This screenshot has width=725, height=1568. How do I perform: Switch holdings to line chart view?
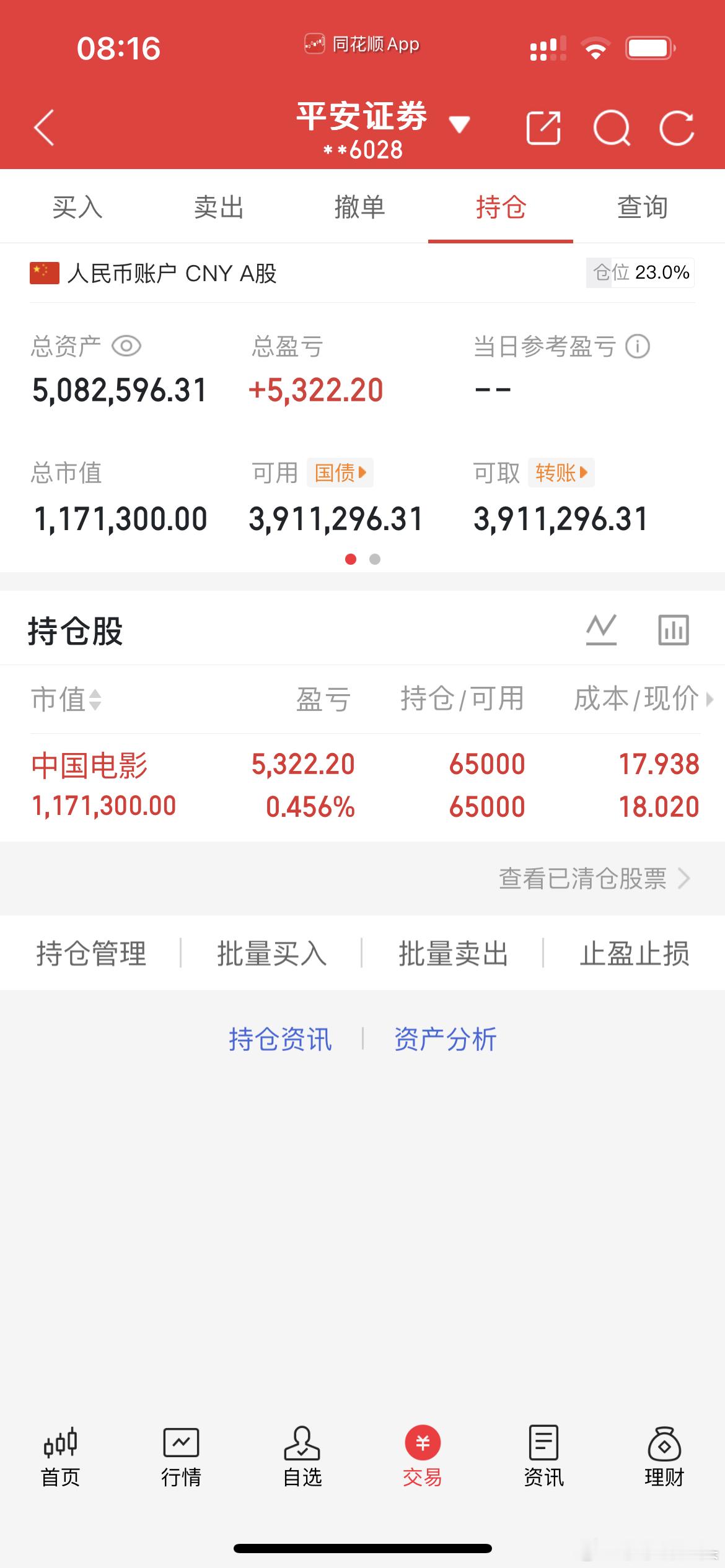(x=602, y=629)
